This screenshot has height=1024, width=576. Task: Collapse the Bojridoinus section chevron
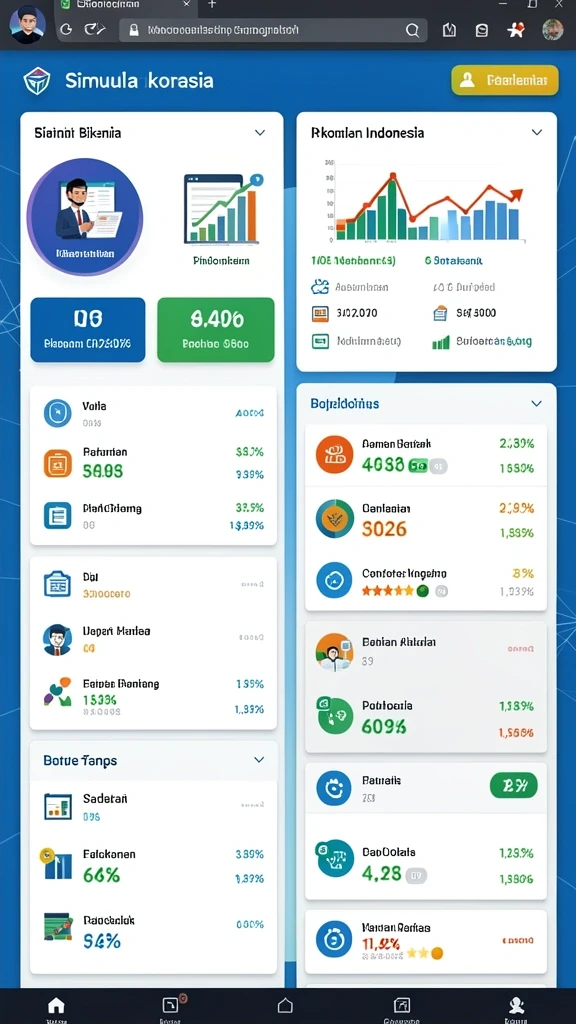coord(536,404)
